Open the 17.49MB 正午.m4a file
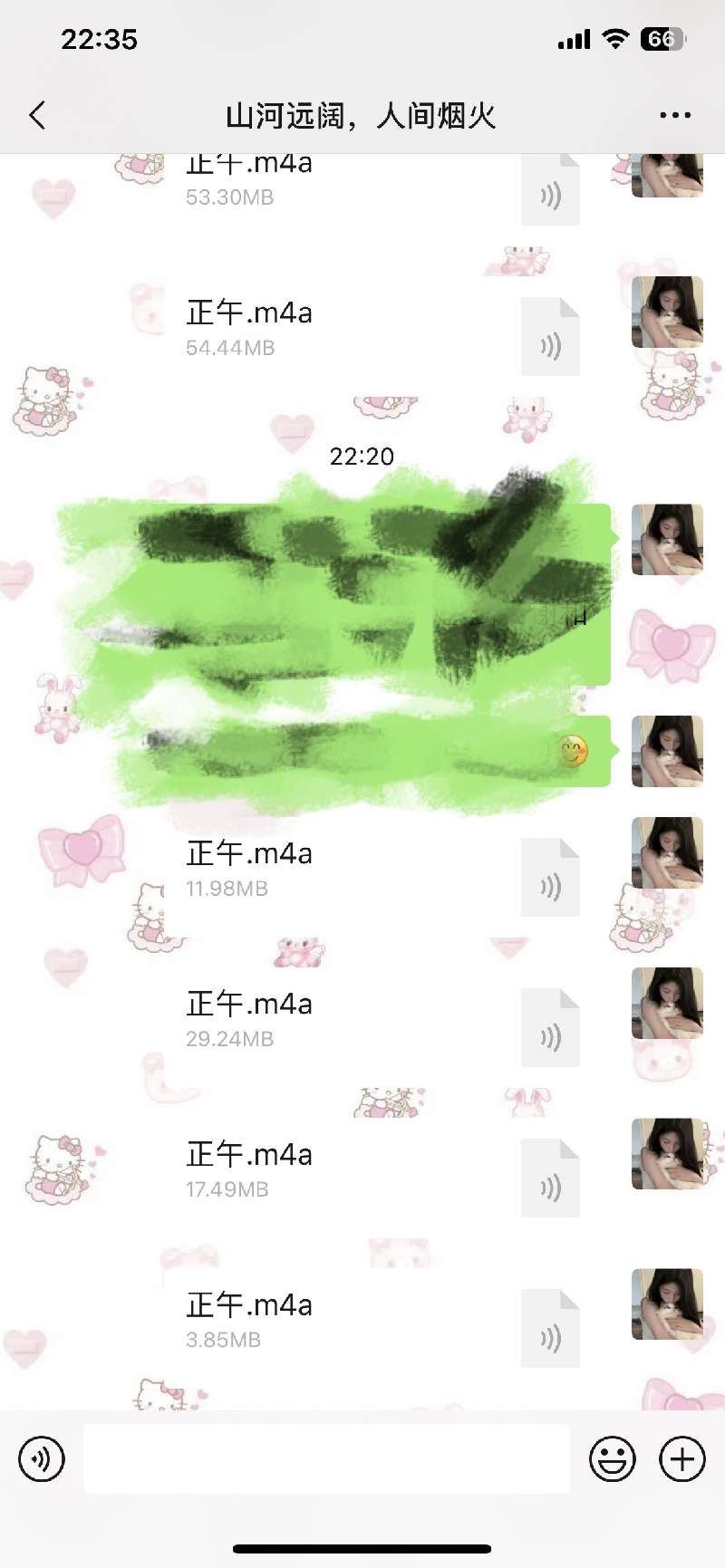 pyautogui.click(x=381, y=1170)
